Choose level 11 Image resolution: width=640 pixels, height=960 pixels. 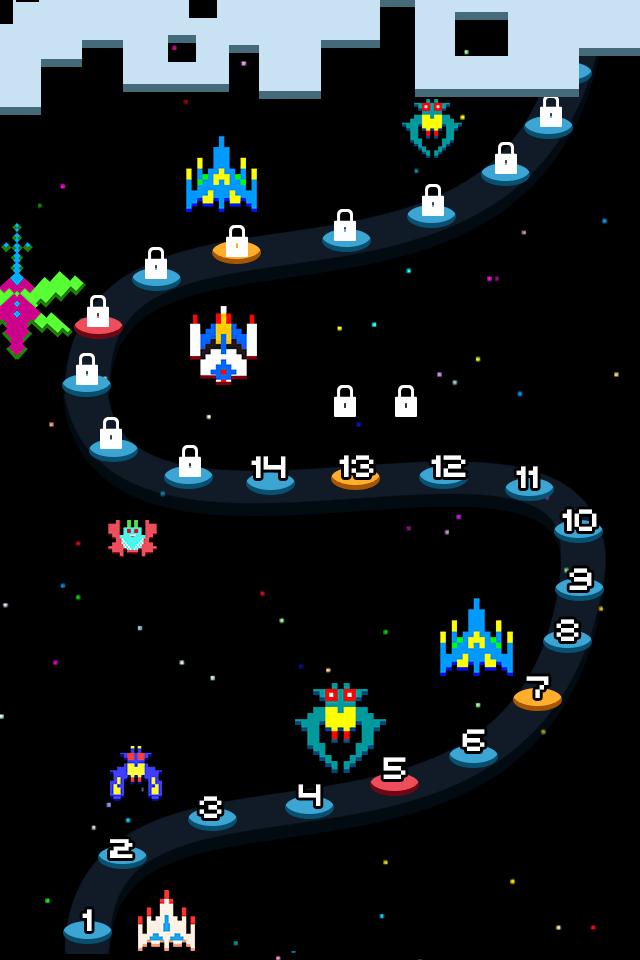click(529, 483)
